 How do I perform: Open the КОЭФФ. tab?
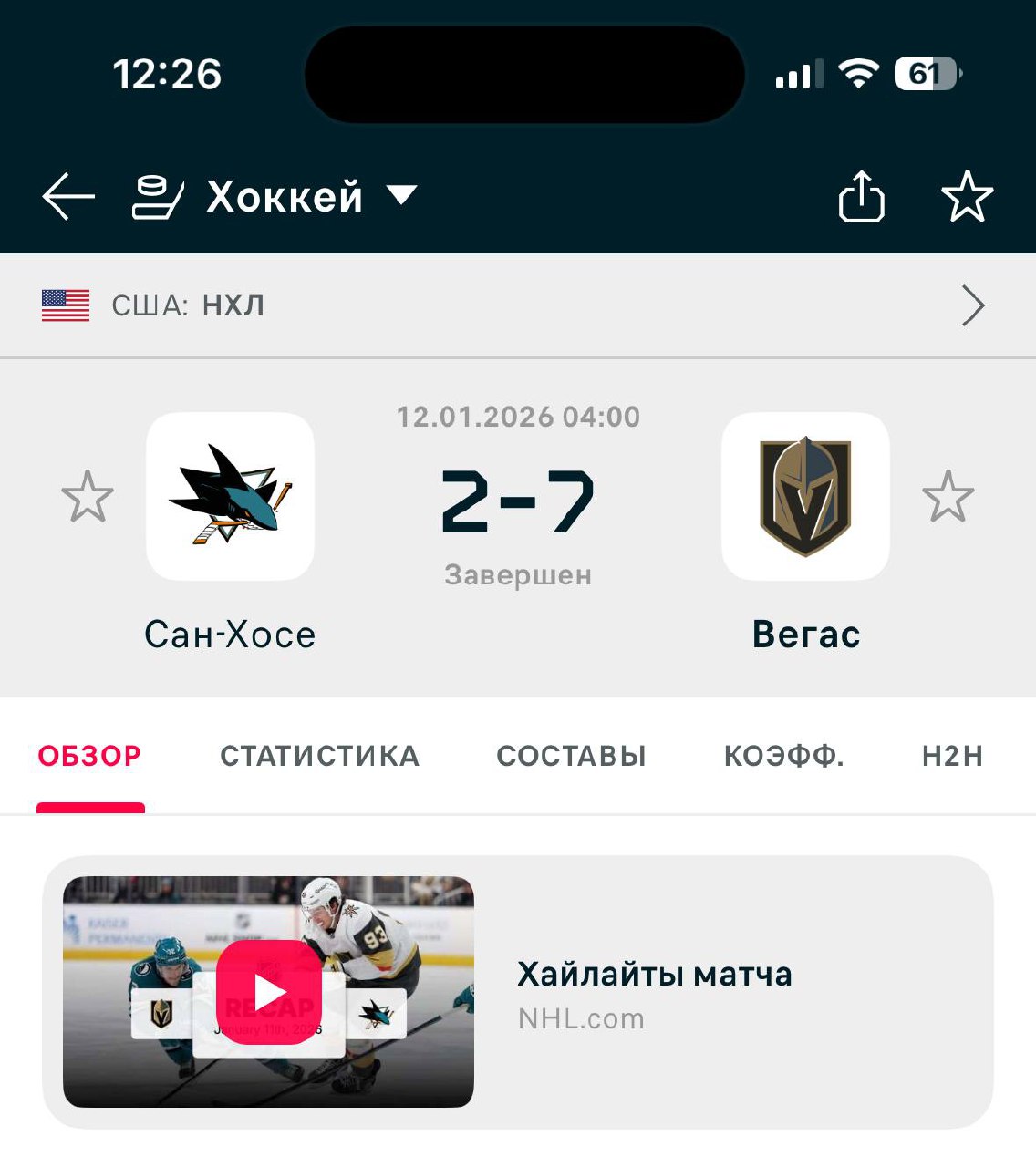click(783, 756)
